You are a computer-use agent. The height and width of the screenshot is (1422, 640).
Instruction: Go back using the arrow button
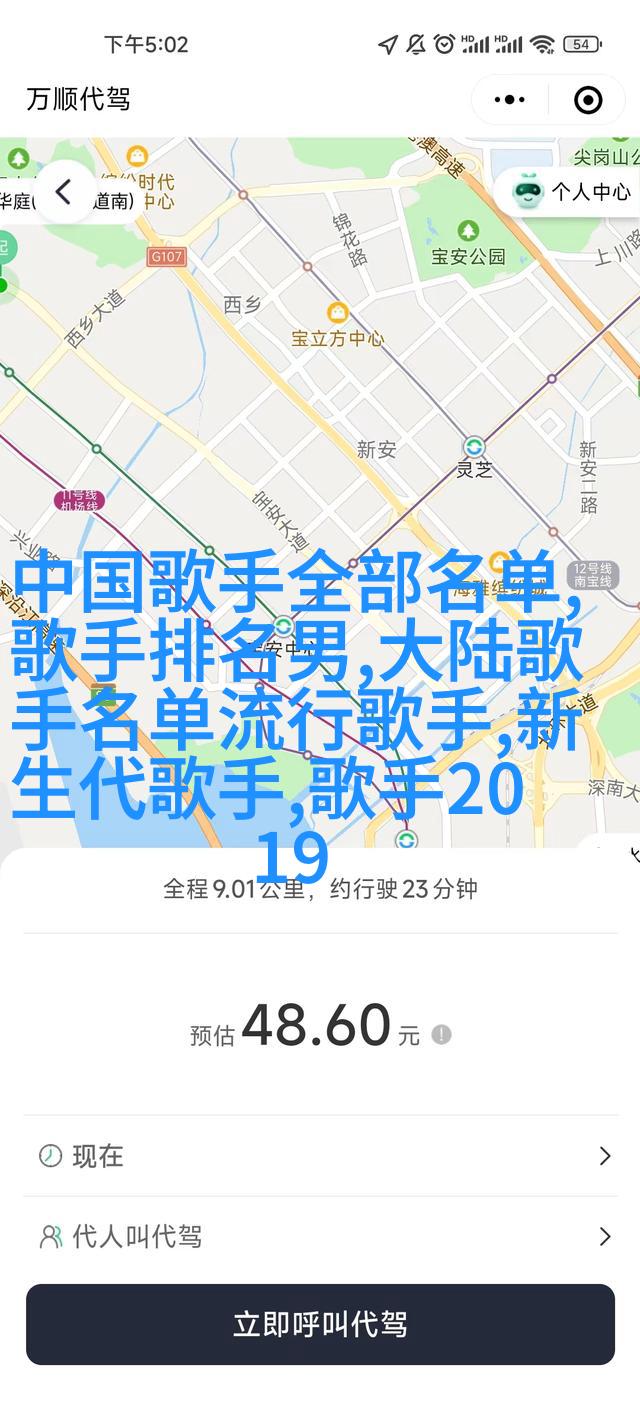[x=64, y=192]
